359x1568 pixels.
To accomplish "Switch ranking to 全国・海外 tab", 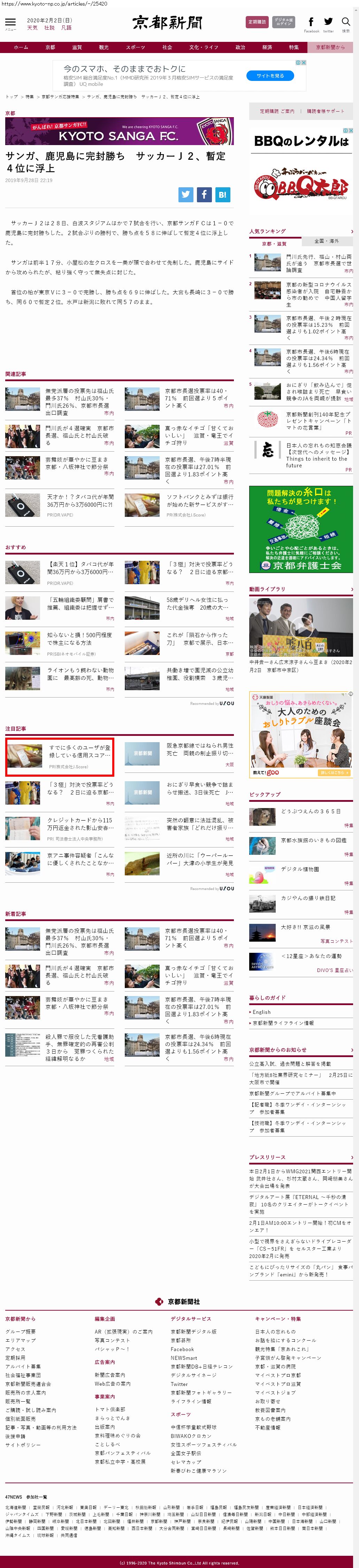I will (326, 241).
